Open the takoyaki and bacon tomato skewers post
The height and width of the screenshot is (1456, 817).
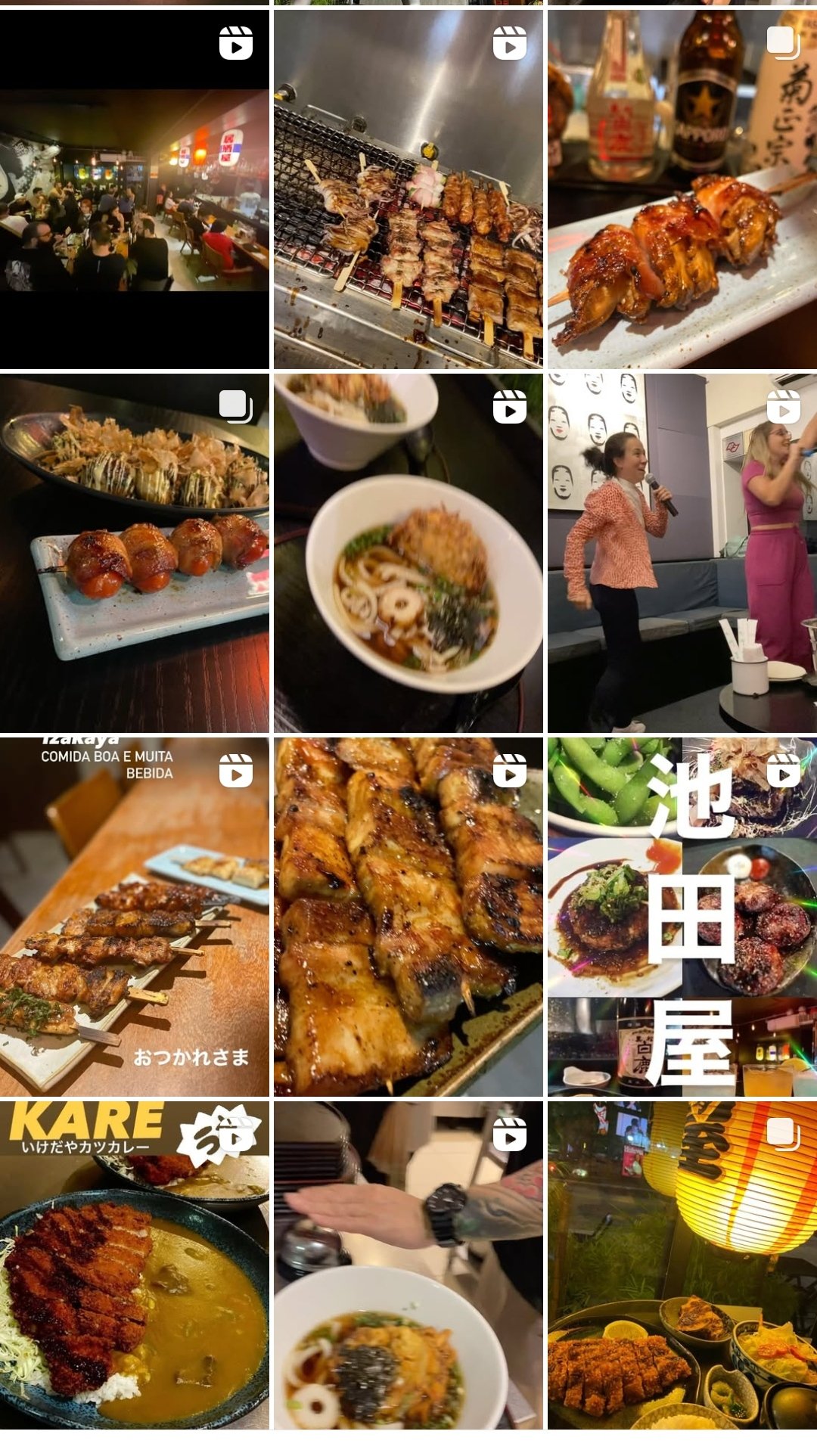coord(135,553)
